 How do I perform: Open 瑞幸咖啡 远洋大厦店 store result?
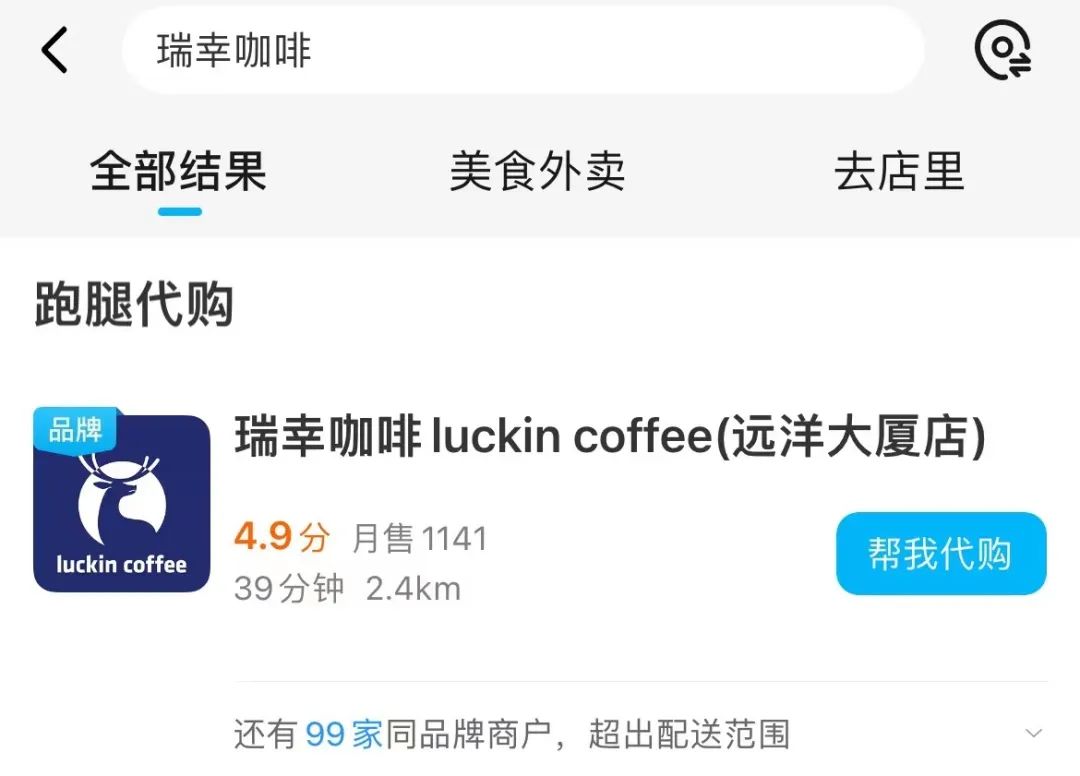pyautogui.click(x=610, y=439)
